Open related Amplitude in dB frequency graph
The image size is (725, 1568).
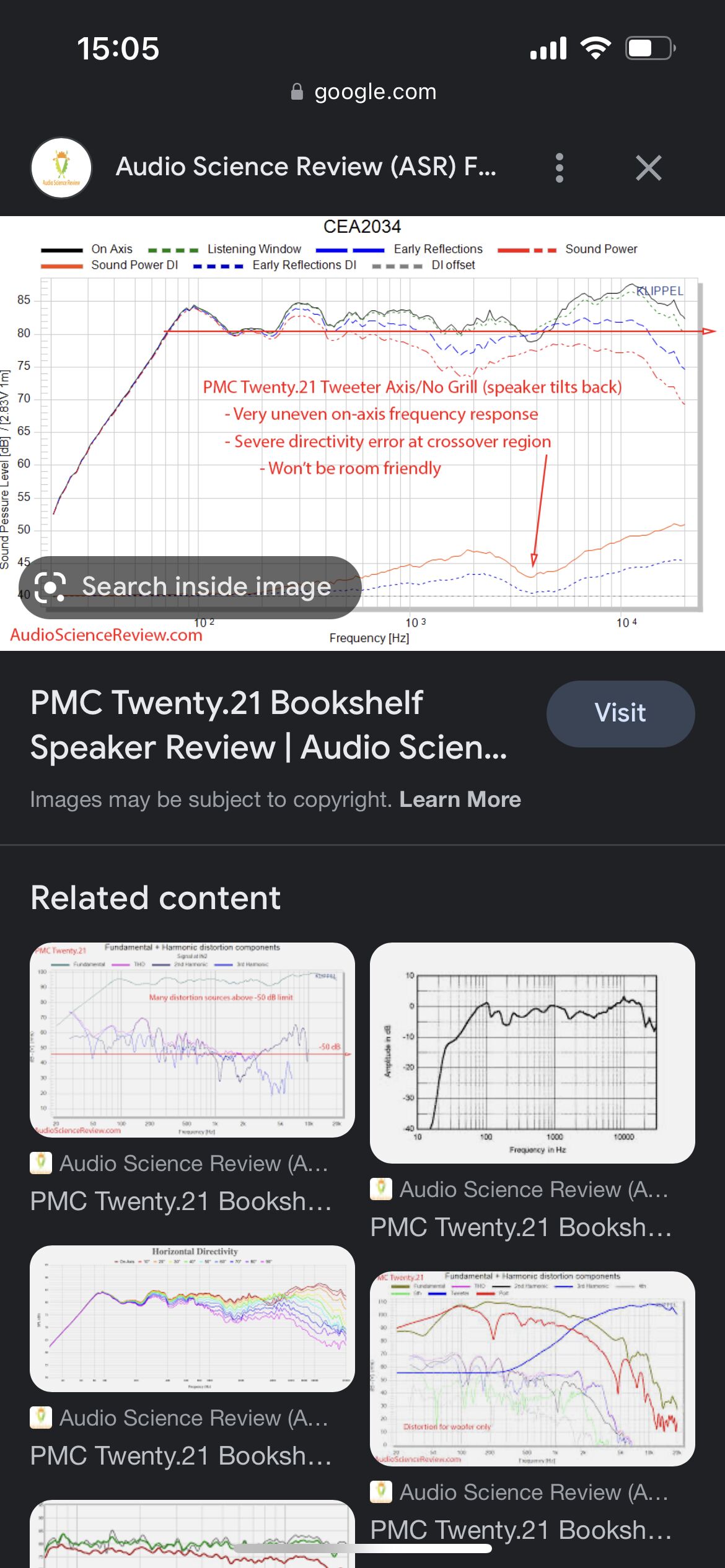pos(532,1053)
